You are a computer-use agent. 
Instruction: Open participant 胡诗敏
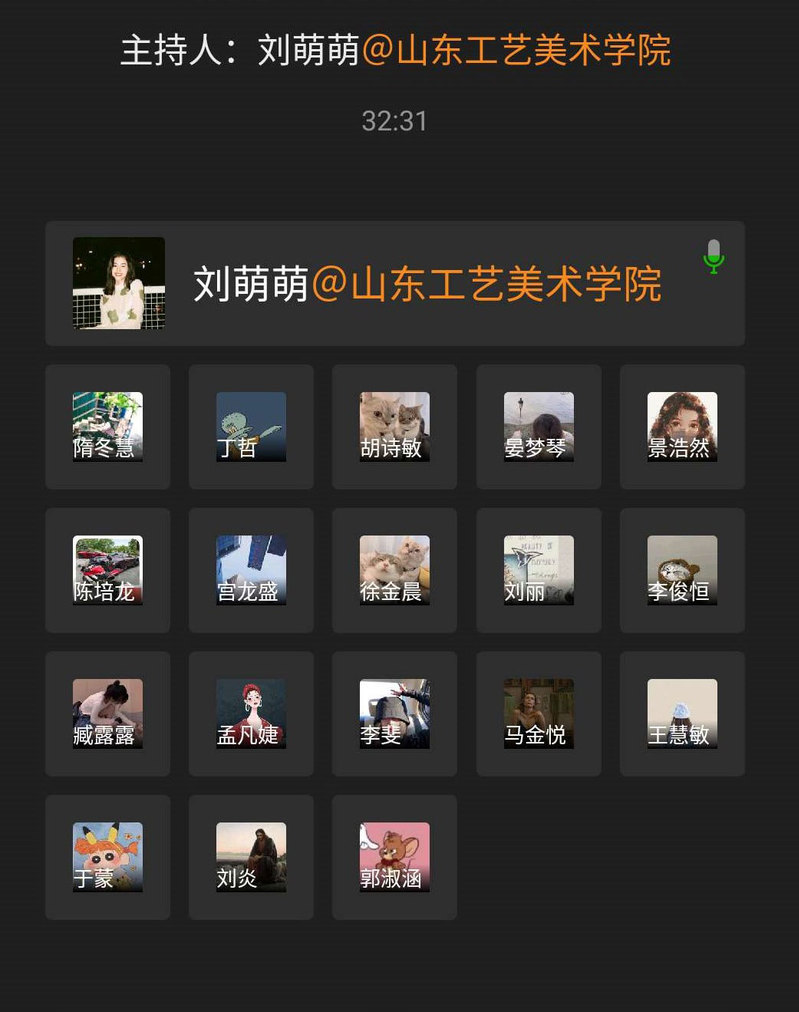(x=394, y=427)
